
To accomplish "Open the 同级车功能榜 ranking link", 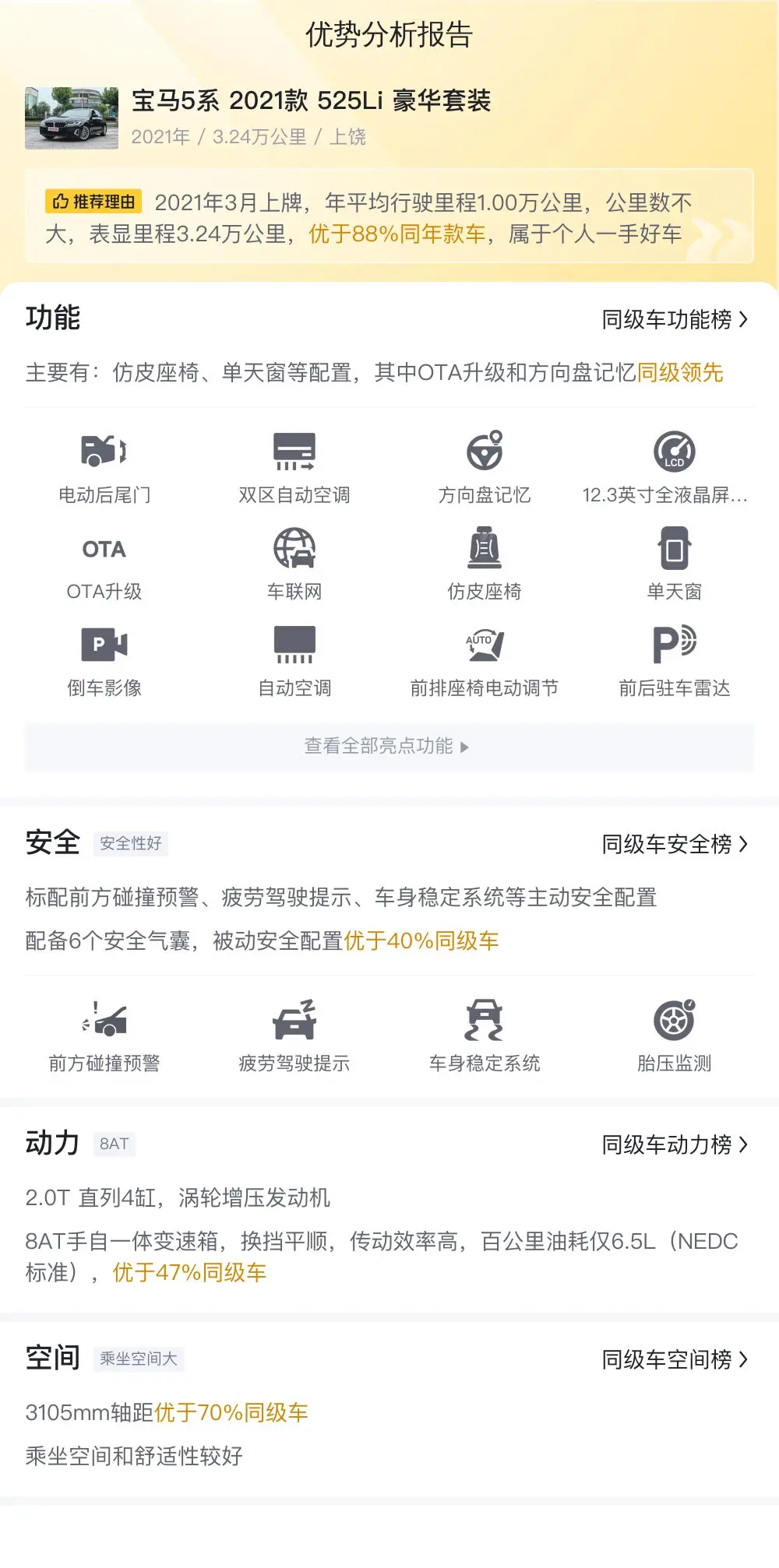I will (674, 319).
